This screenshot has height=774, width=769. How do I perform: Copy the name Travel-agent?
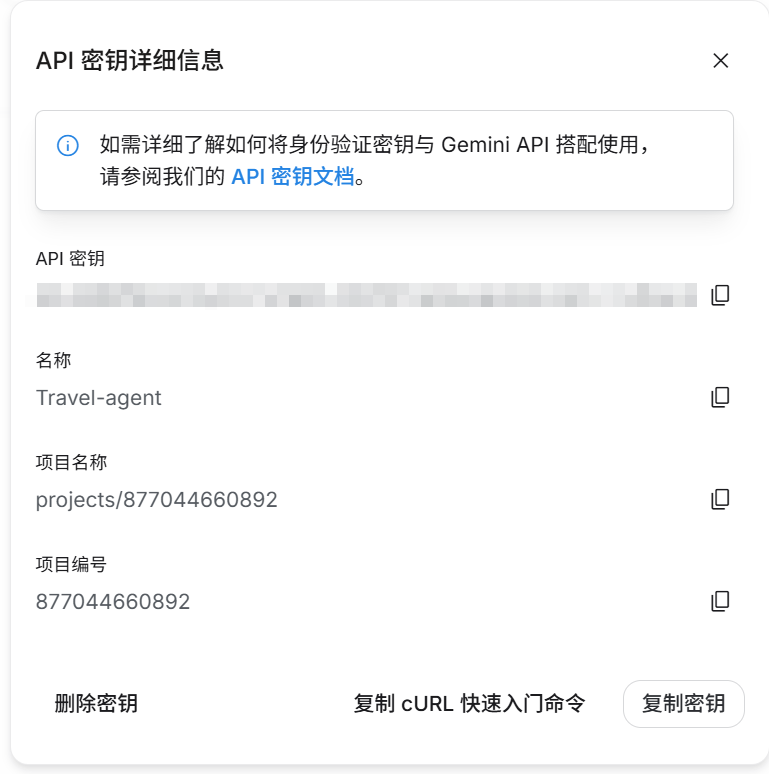pyautogui.click(x=720, y=397)
